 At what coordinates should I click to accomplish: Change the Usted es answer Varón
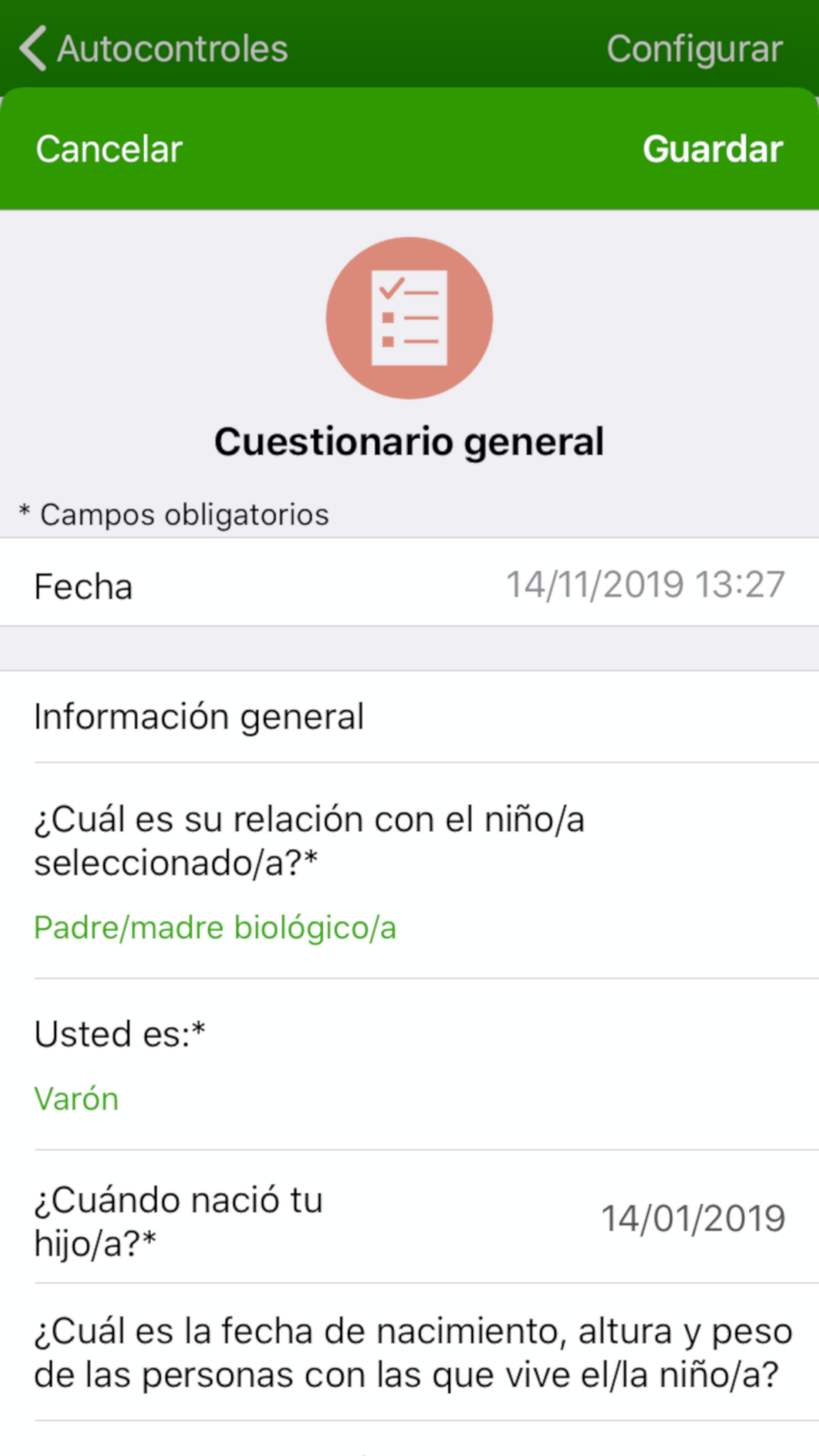click(x=409, y=1065)
